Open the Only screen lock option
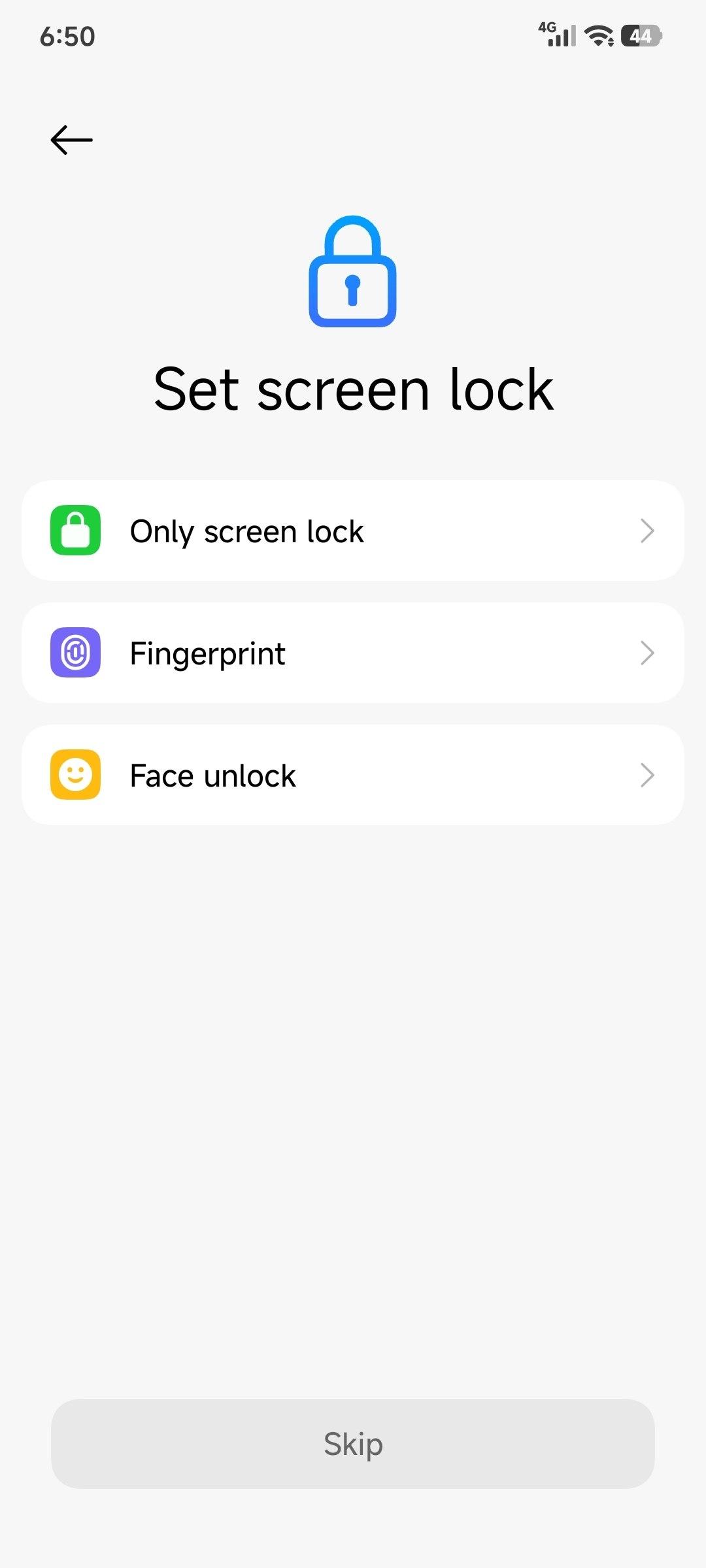 353,531
